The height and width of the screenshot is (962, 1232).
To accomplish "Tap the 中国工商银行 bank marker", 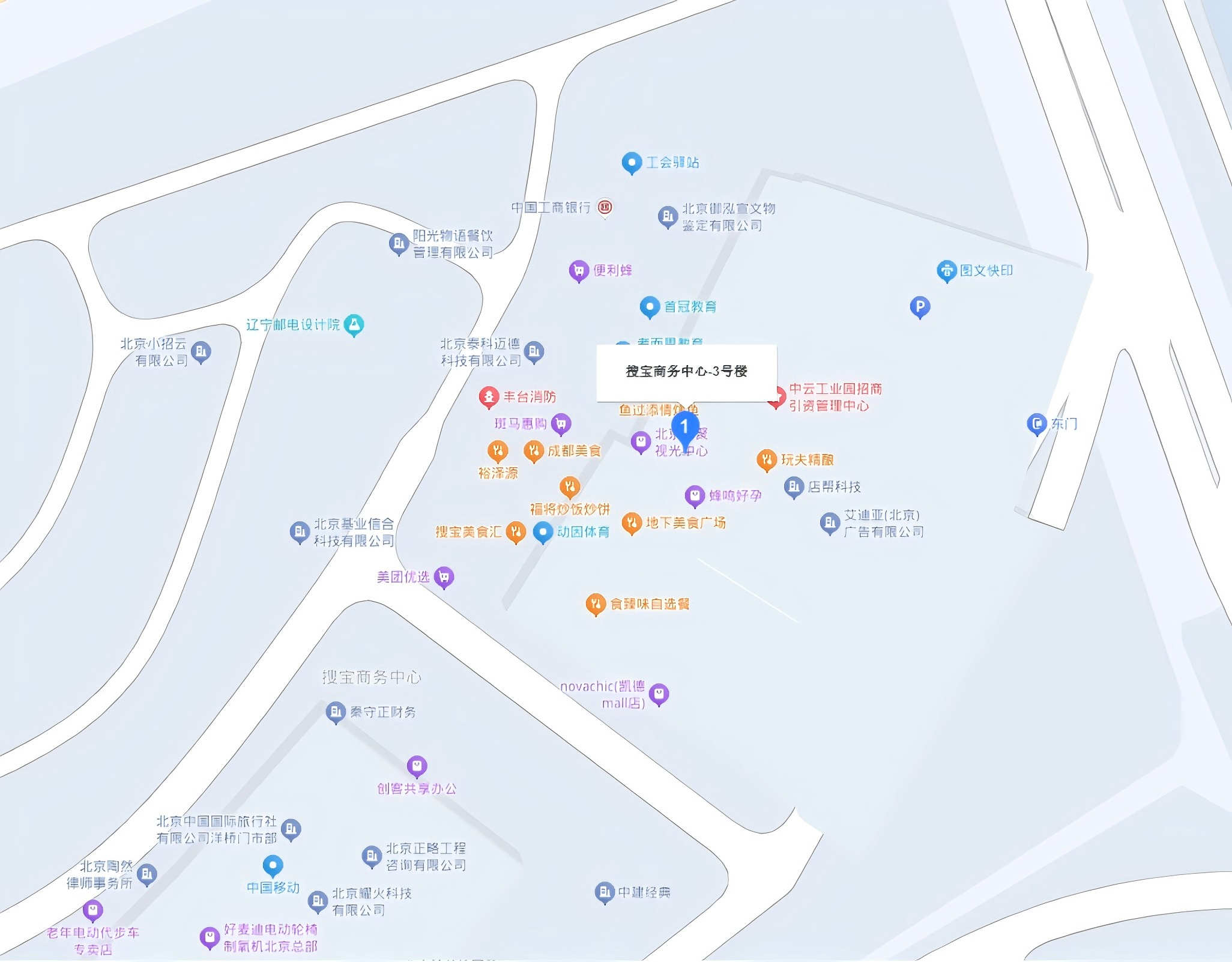I will coord(605,208).
